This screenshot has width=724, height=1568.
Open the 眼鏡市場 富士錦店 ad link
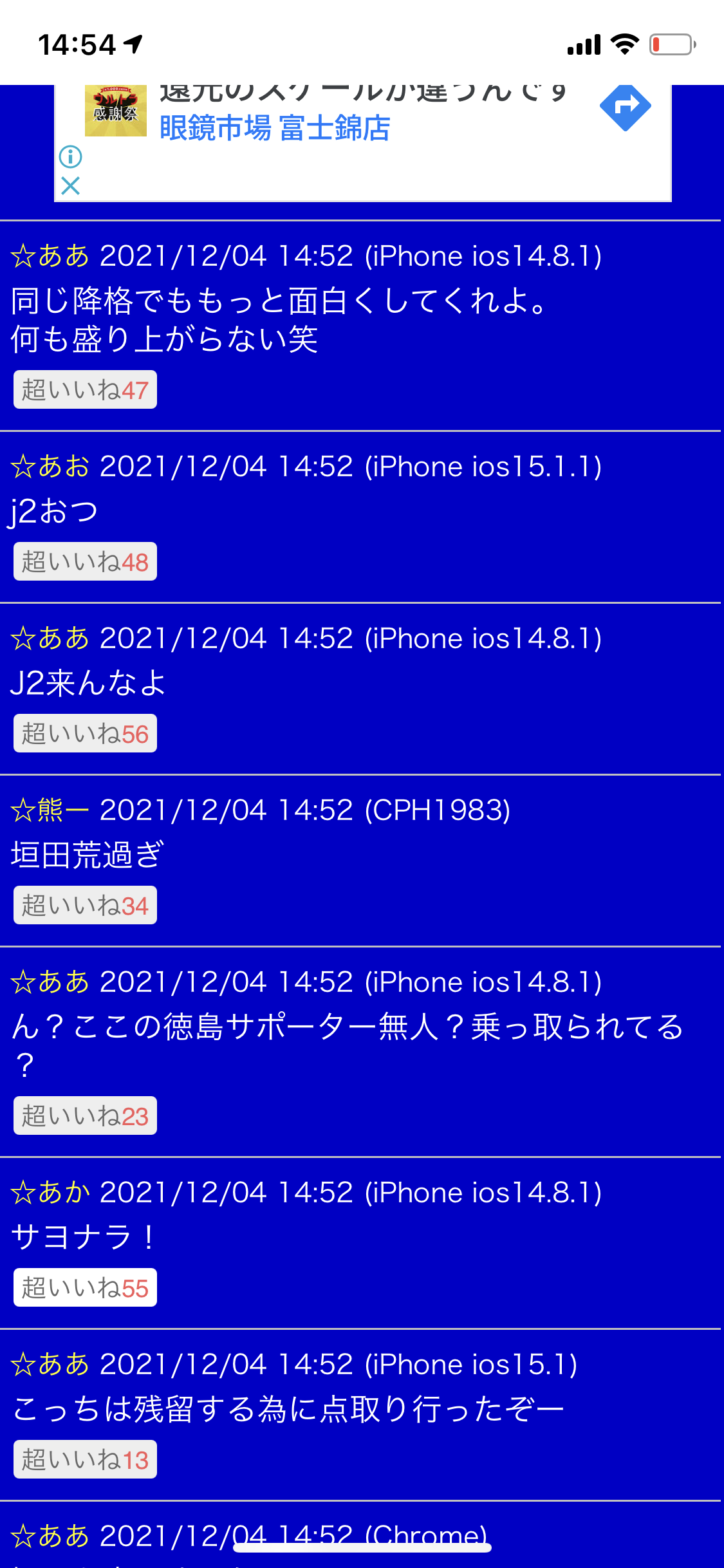[x=275, y=127]
